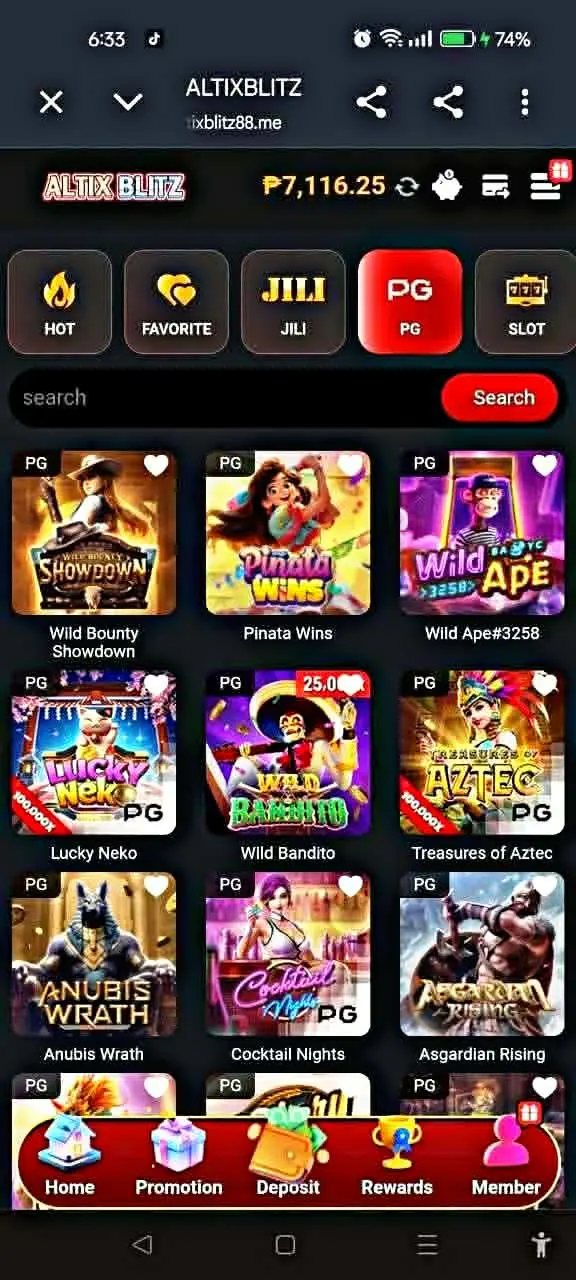Add Anubis Wrath to favorites
576x1280 pixels.
point(156,886)
